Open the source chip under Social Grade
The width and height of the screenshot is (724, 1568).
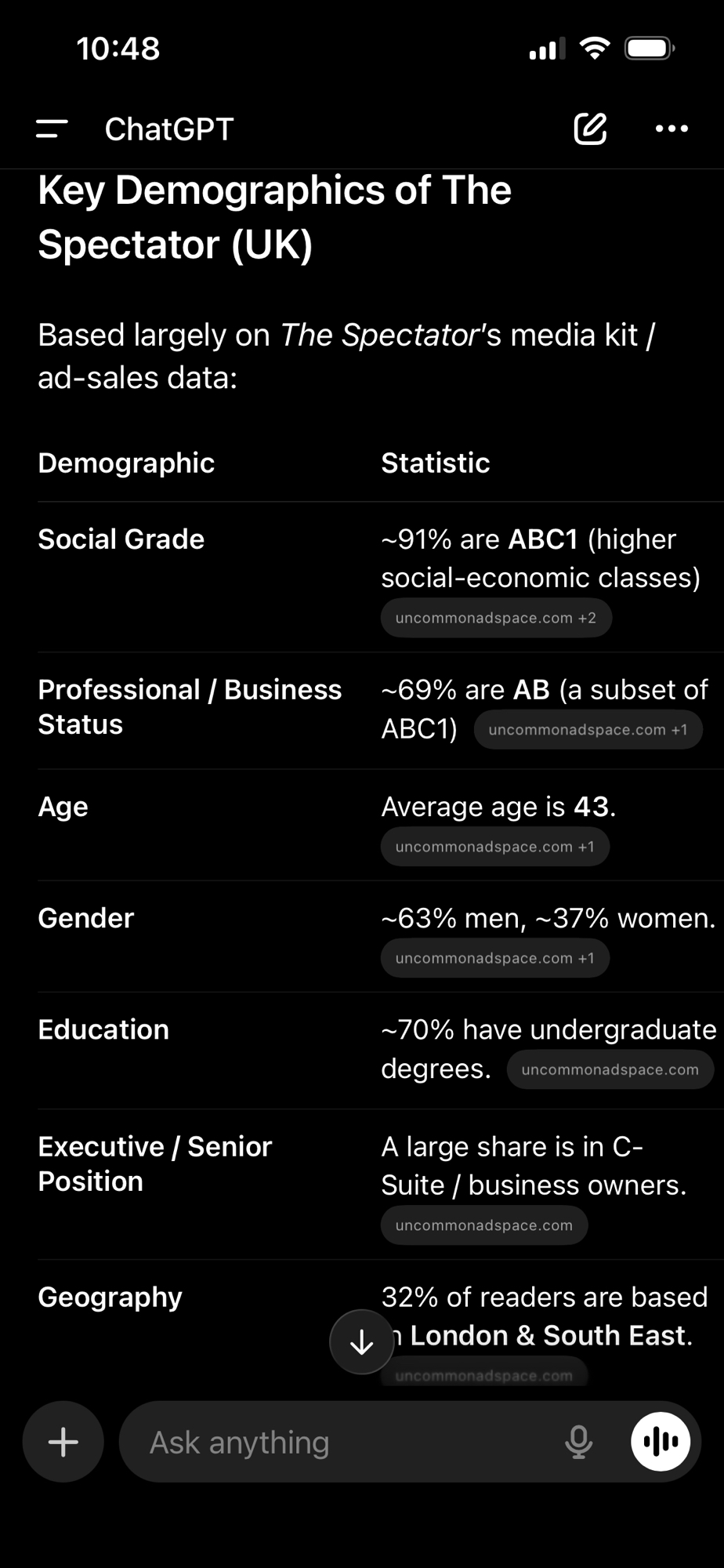[x=495, y=618]
